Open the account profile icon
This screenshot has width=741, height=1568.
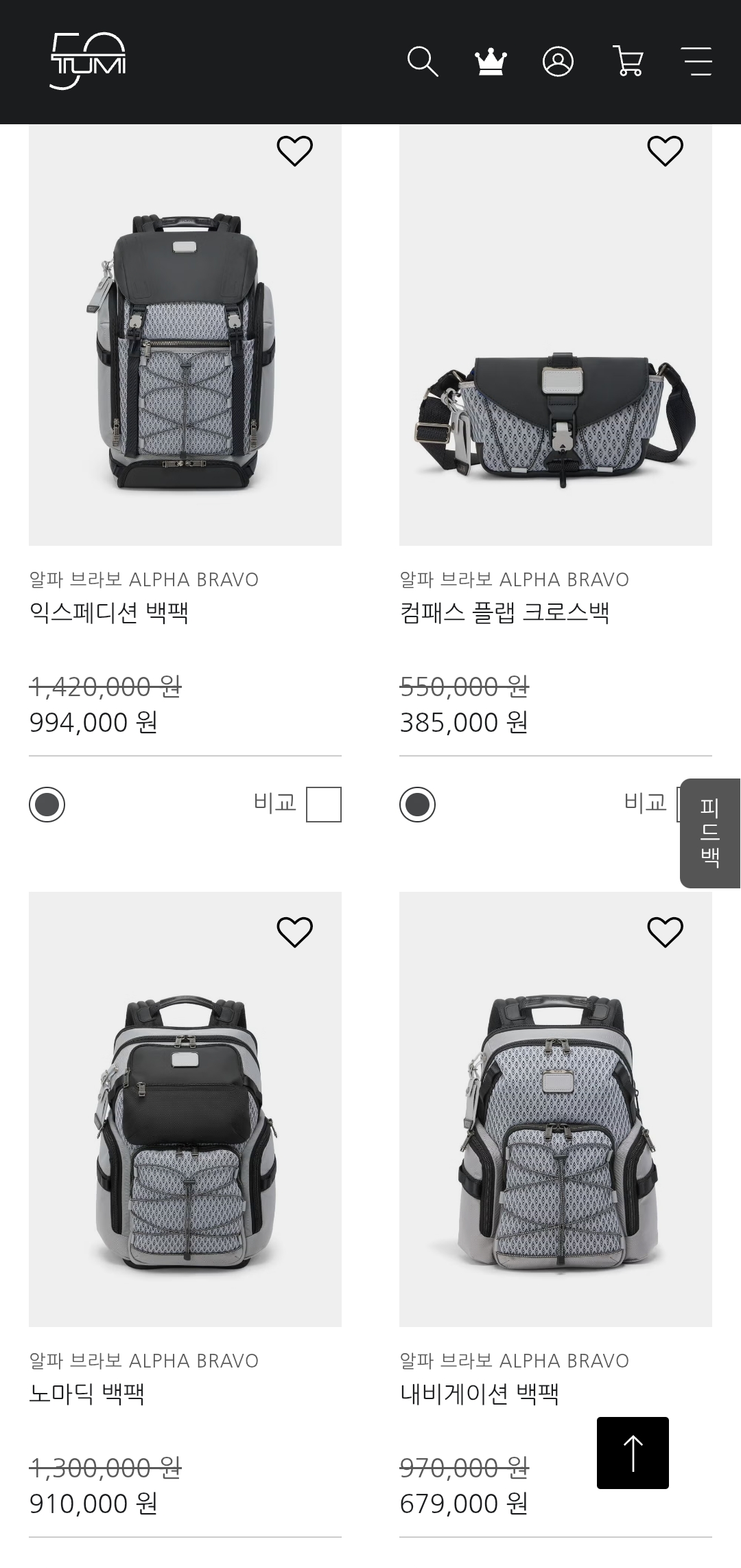click(x=558, y=62)
